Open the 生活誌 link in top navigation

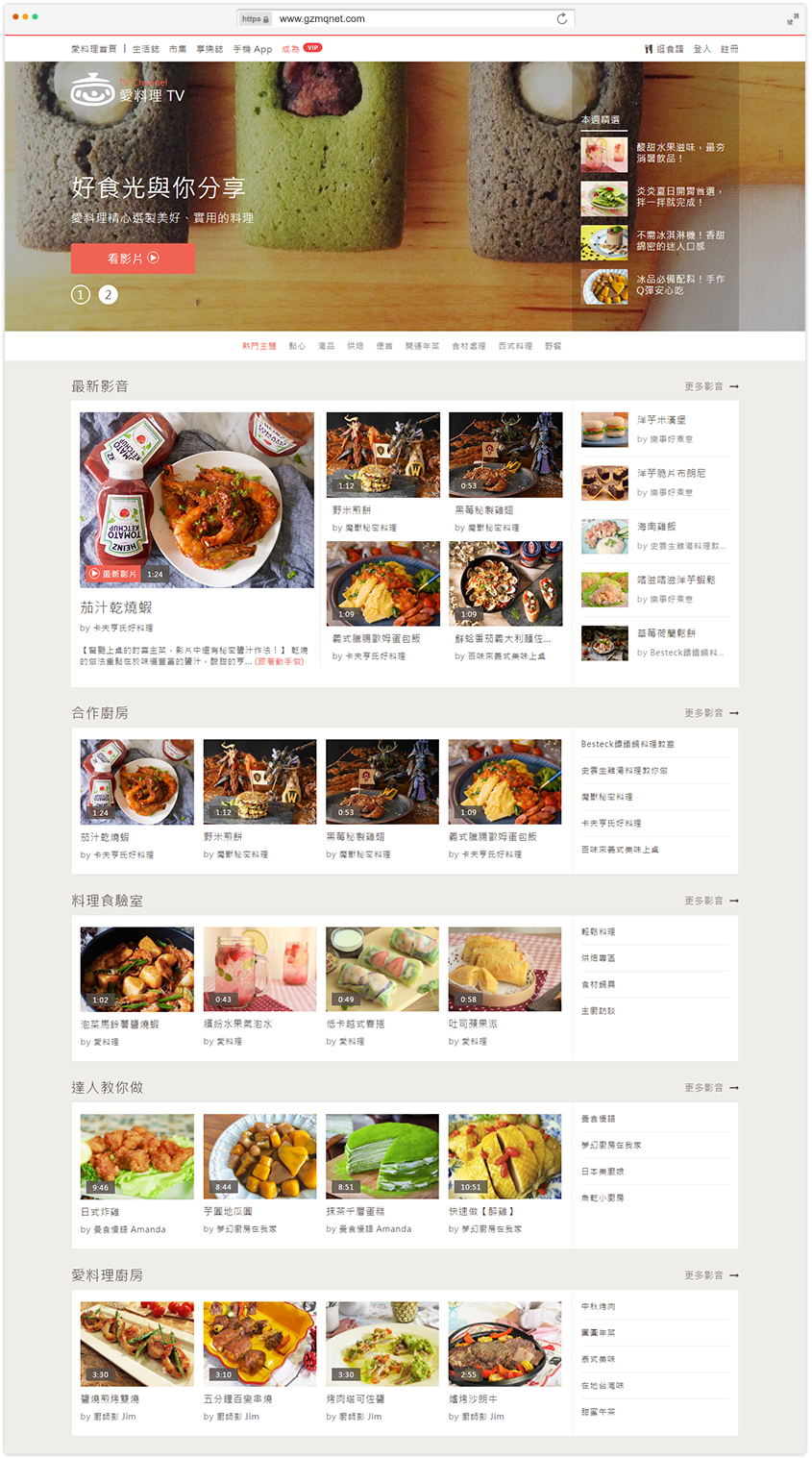(x=145, y=49)
